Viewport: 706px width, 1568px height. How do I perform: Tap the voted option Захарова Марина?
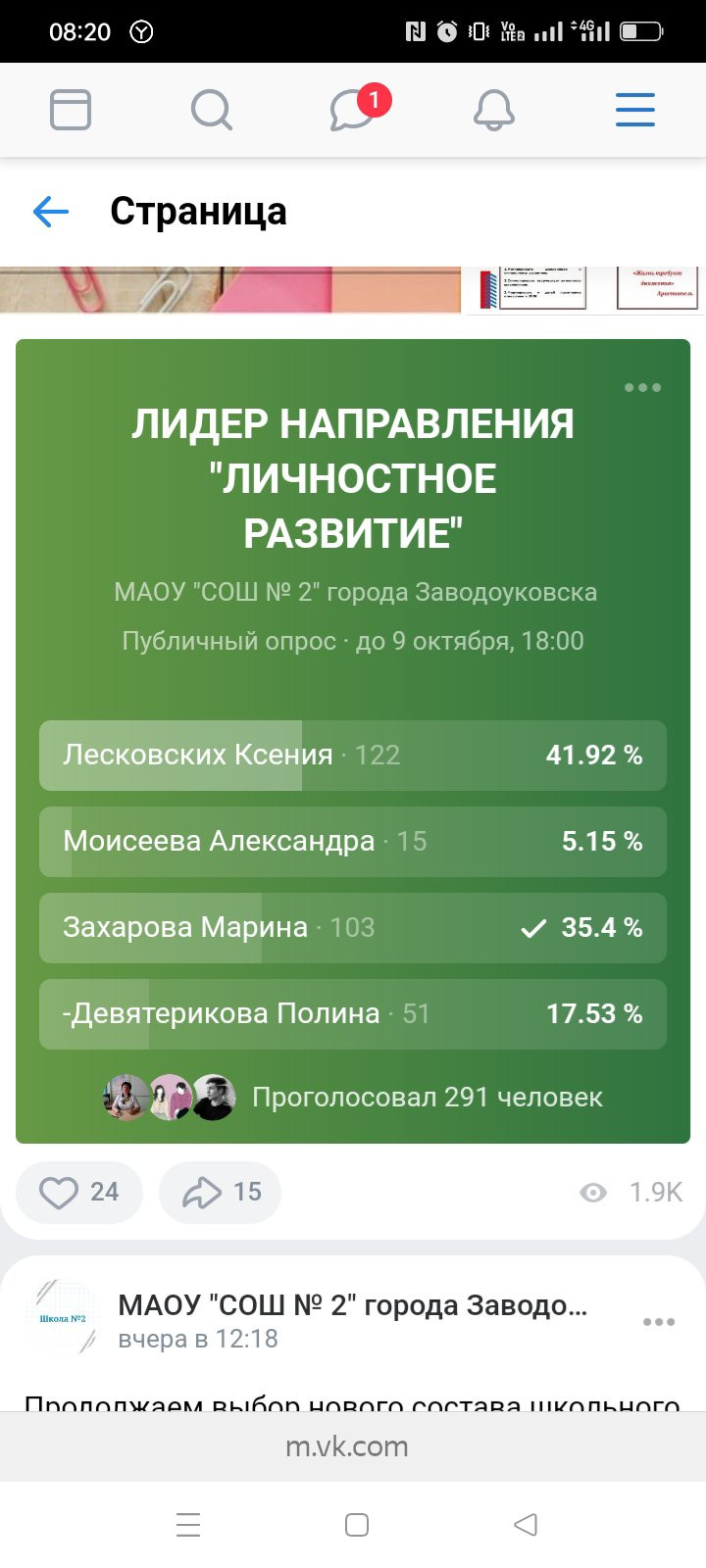pos(353,928)
